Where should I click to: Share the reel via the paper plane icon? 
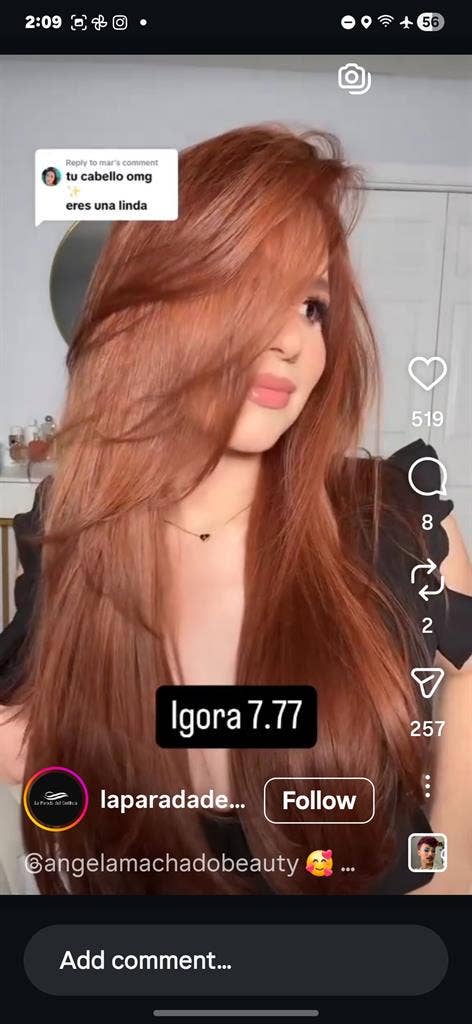[x=428, y=683]
